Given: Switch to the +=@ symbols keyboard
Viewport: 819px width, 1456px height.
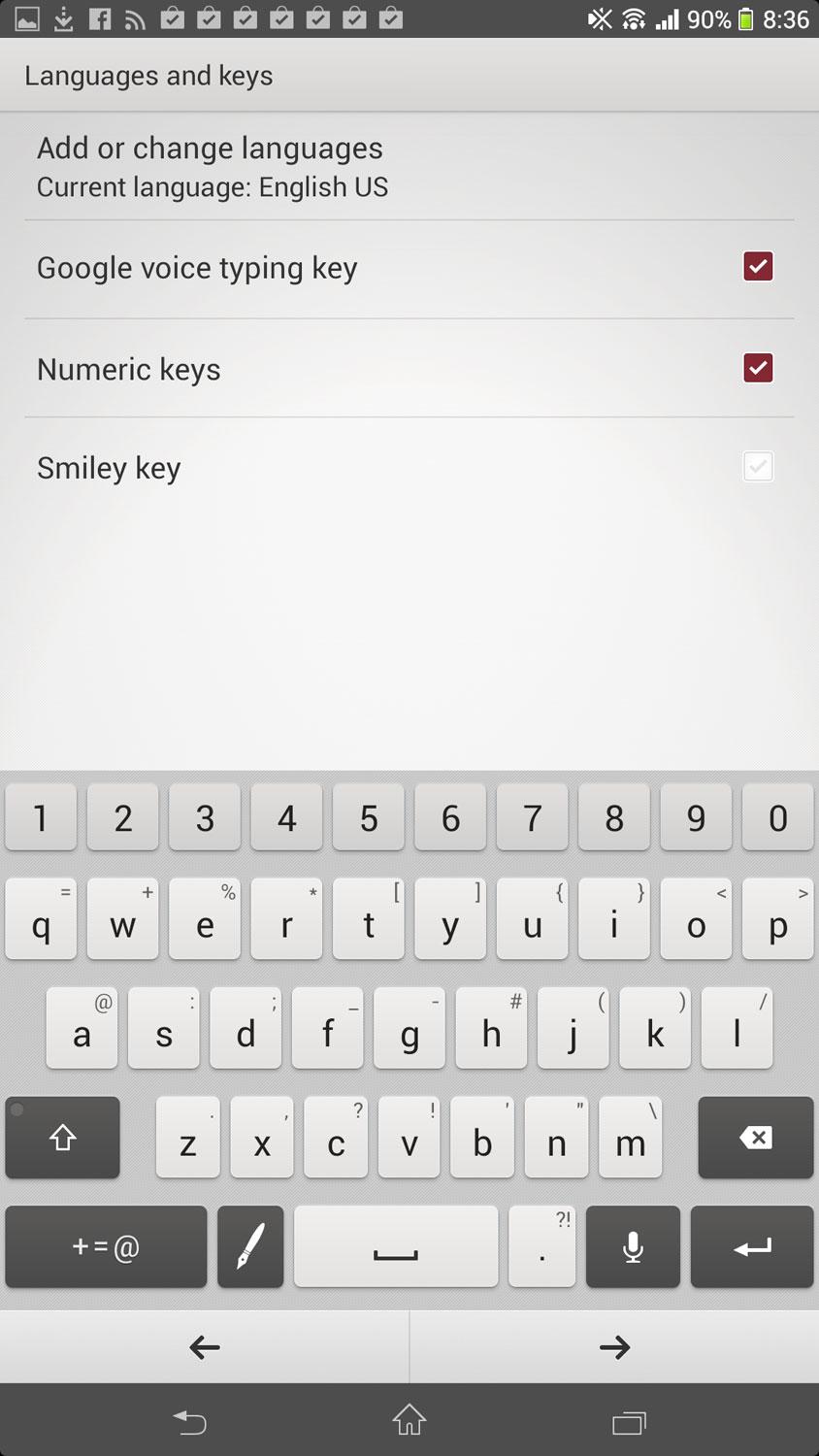Looking at the screenshot, I should tap(106, 1246).
